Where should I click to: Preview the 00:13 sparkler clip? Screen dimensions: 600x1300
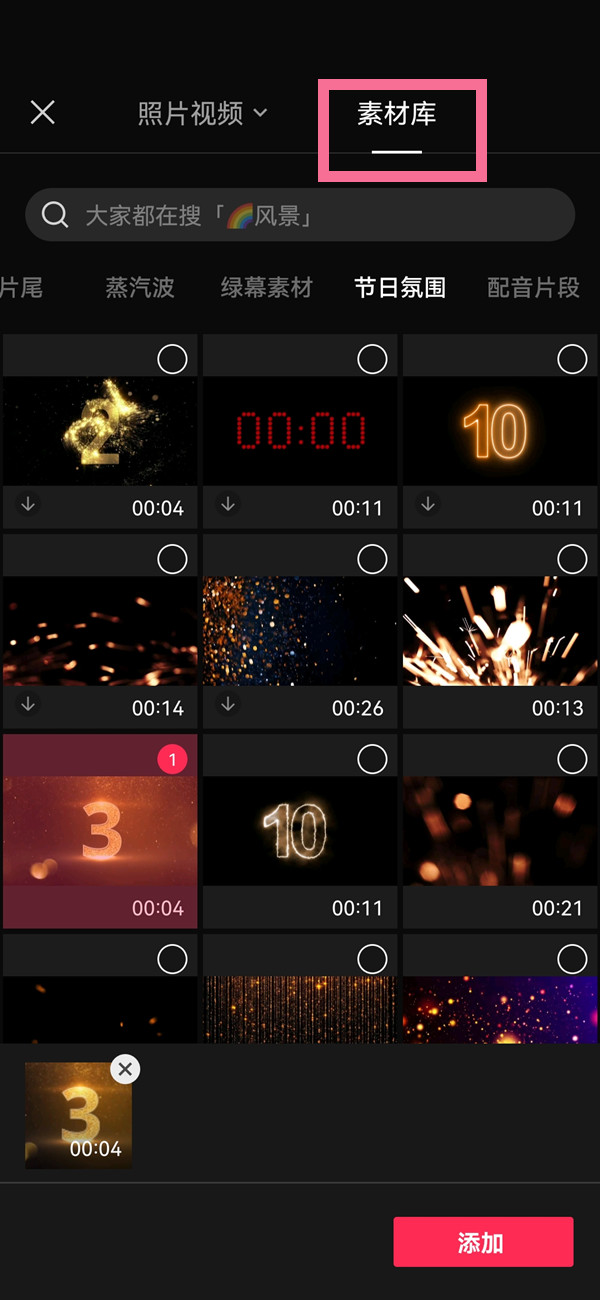(500, 632)
